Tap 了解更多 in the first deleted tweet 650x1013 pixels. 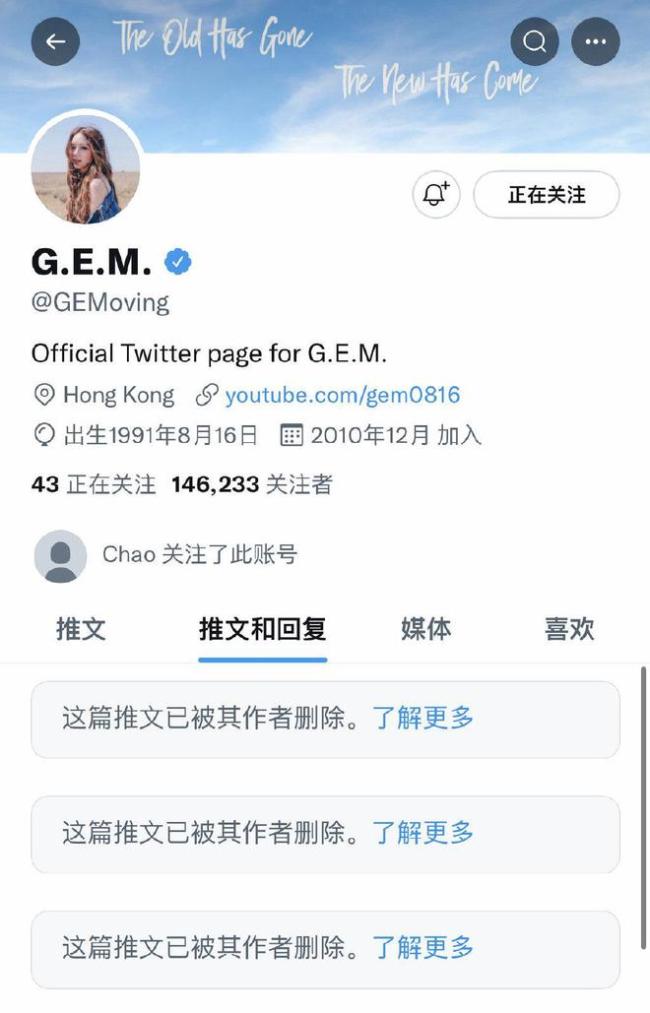(423, 718)
